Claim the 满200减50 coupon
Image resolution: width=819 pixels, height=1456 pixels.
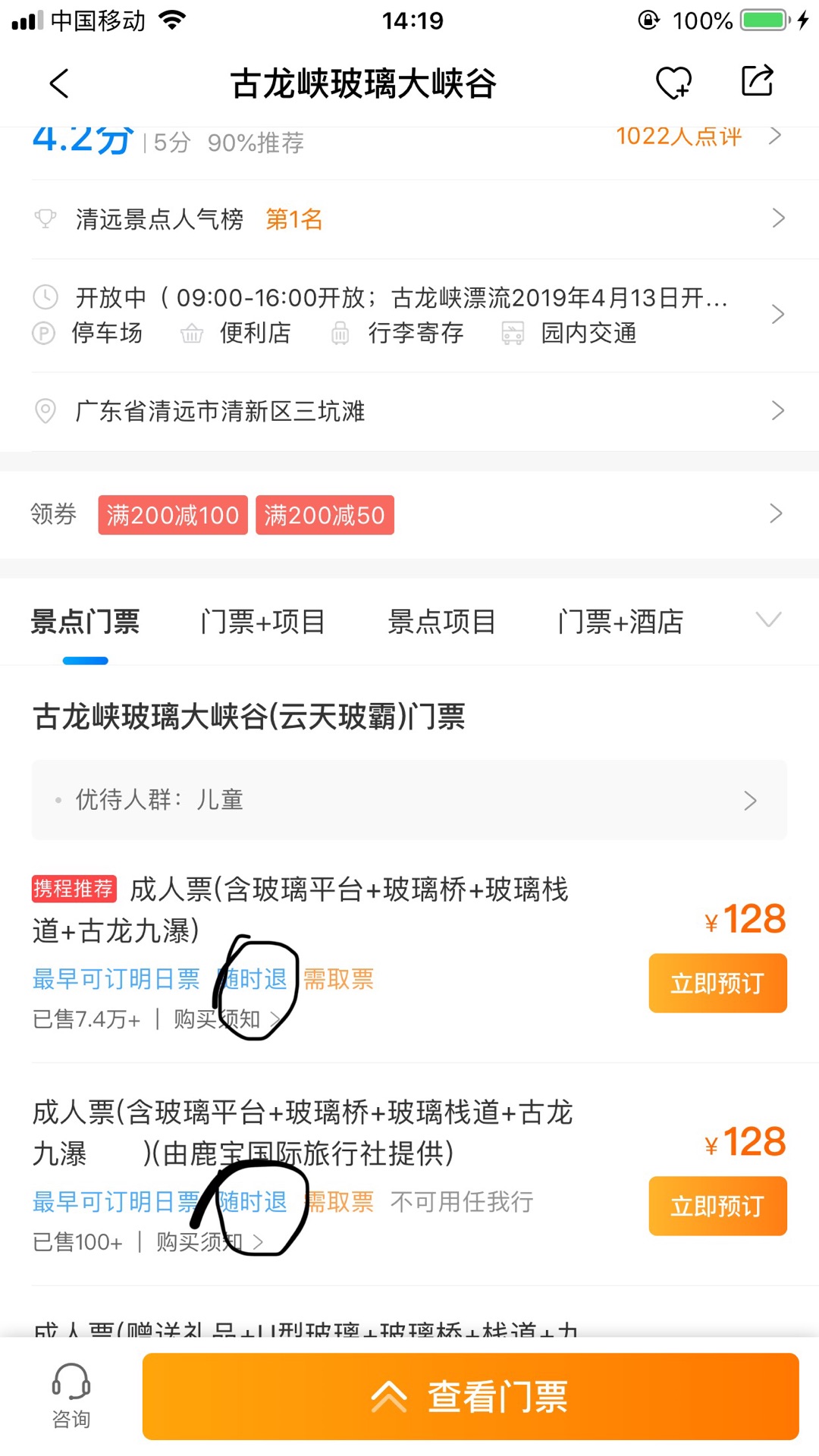[x=325, y=515]
